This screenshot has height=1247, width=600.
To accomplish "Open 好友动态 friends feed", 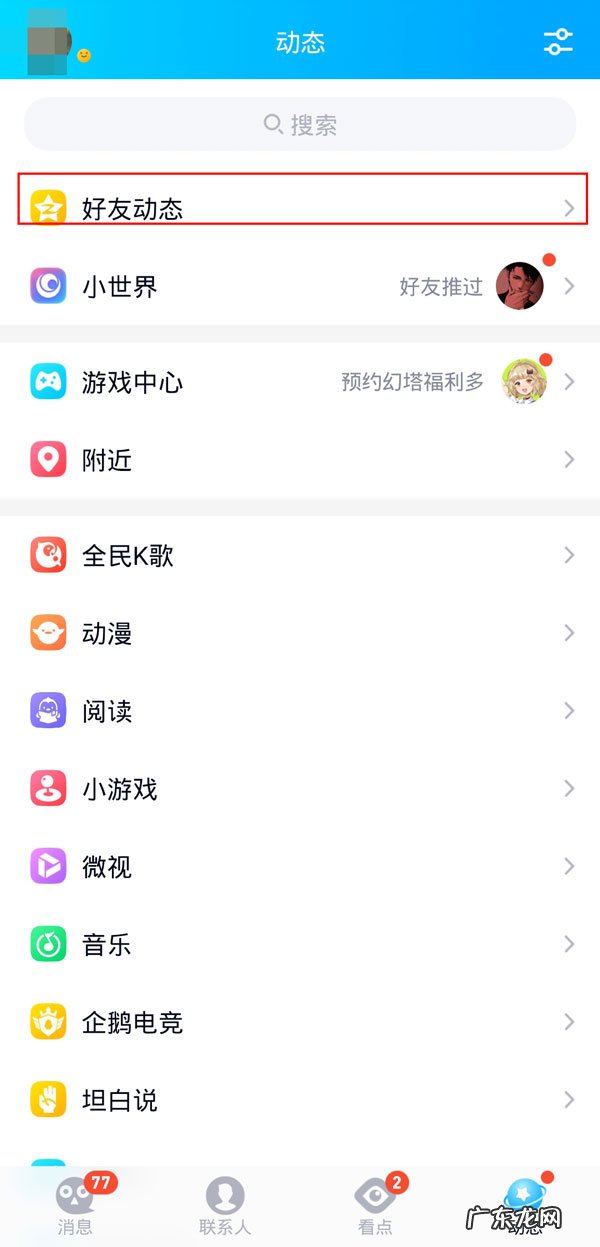I will click(300, 208).
